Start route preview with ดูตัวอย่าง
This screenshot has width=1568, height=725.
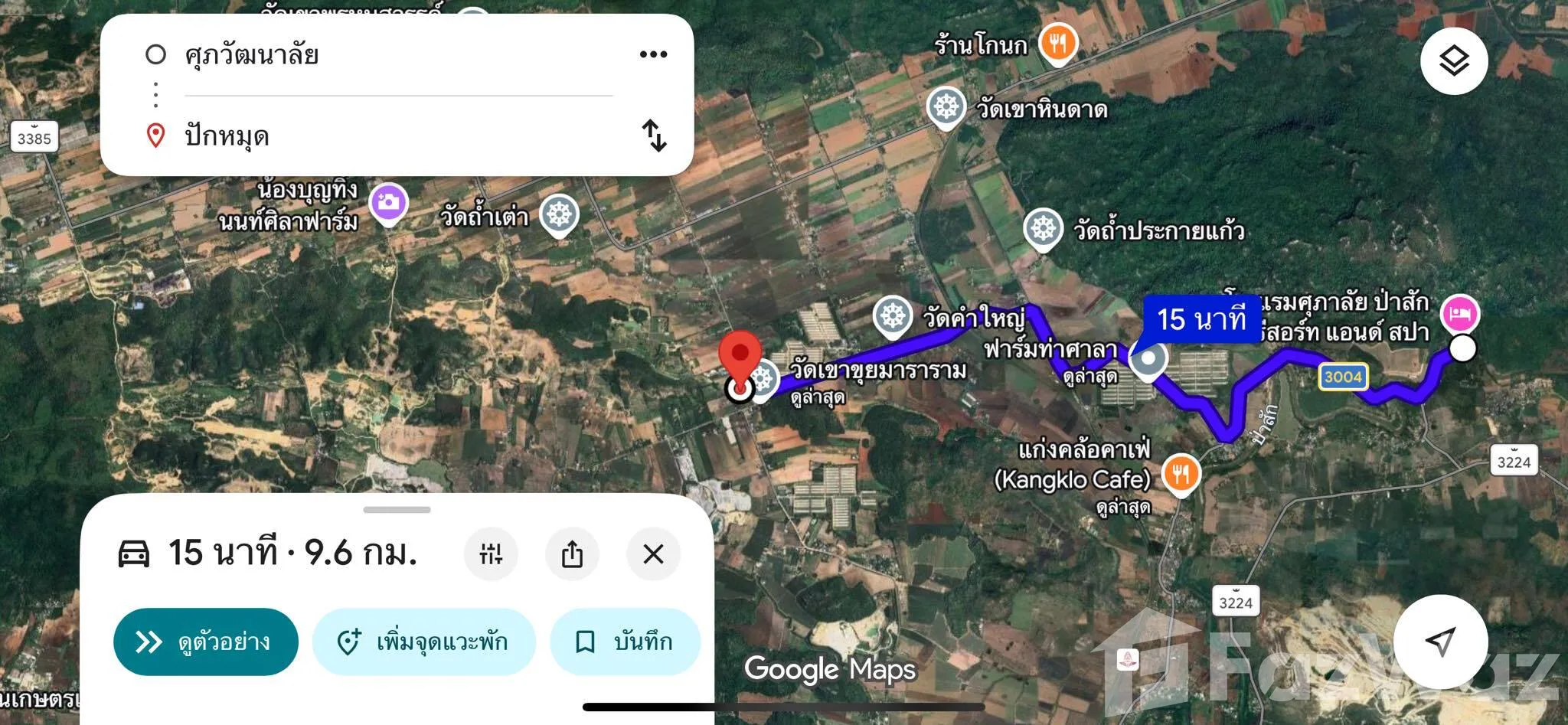point(205,642)
